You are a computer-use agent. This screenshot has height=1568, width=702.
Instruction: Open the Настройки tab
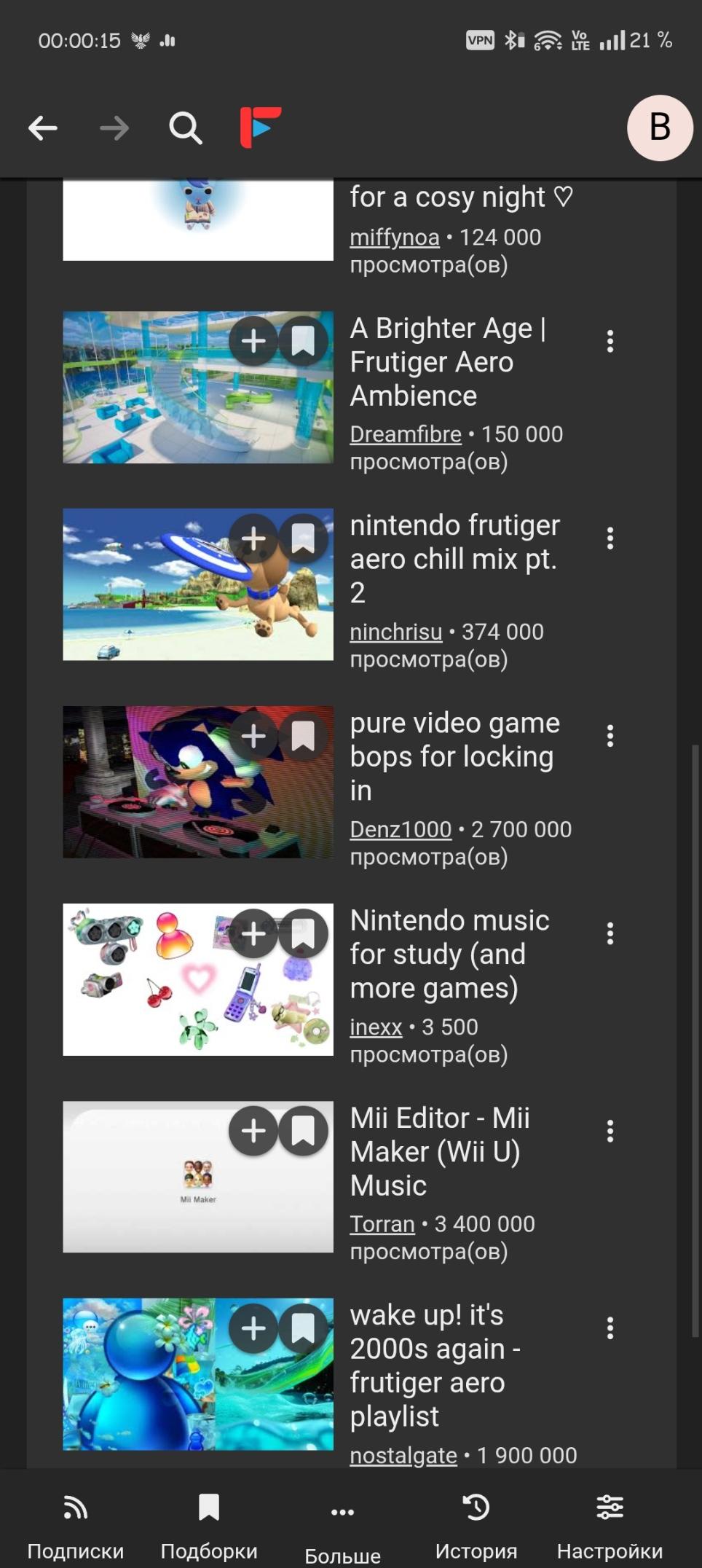click(x=610, y=1524)
